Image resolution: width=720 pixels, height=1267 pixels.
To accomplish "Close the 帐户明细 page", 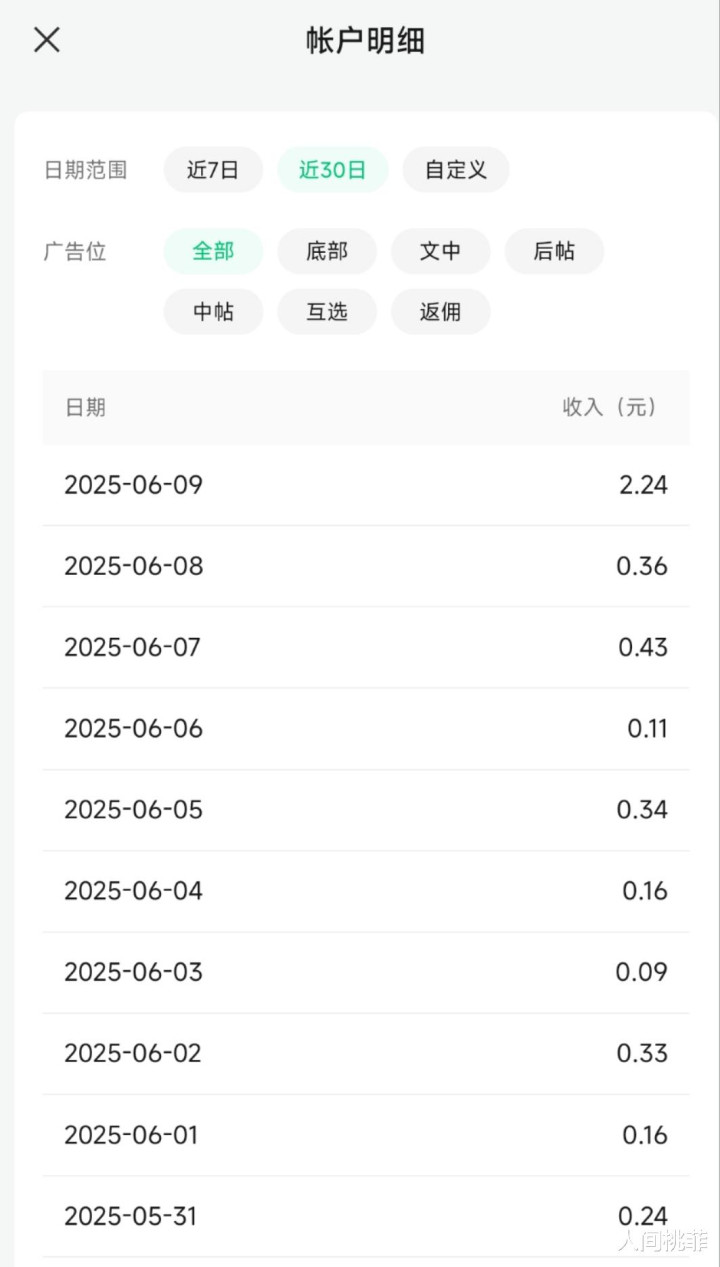I will (47, 40).
